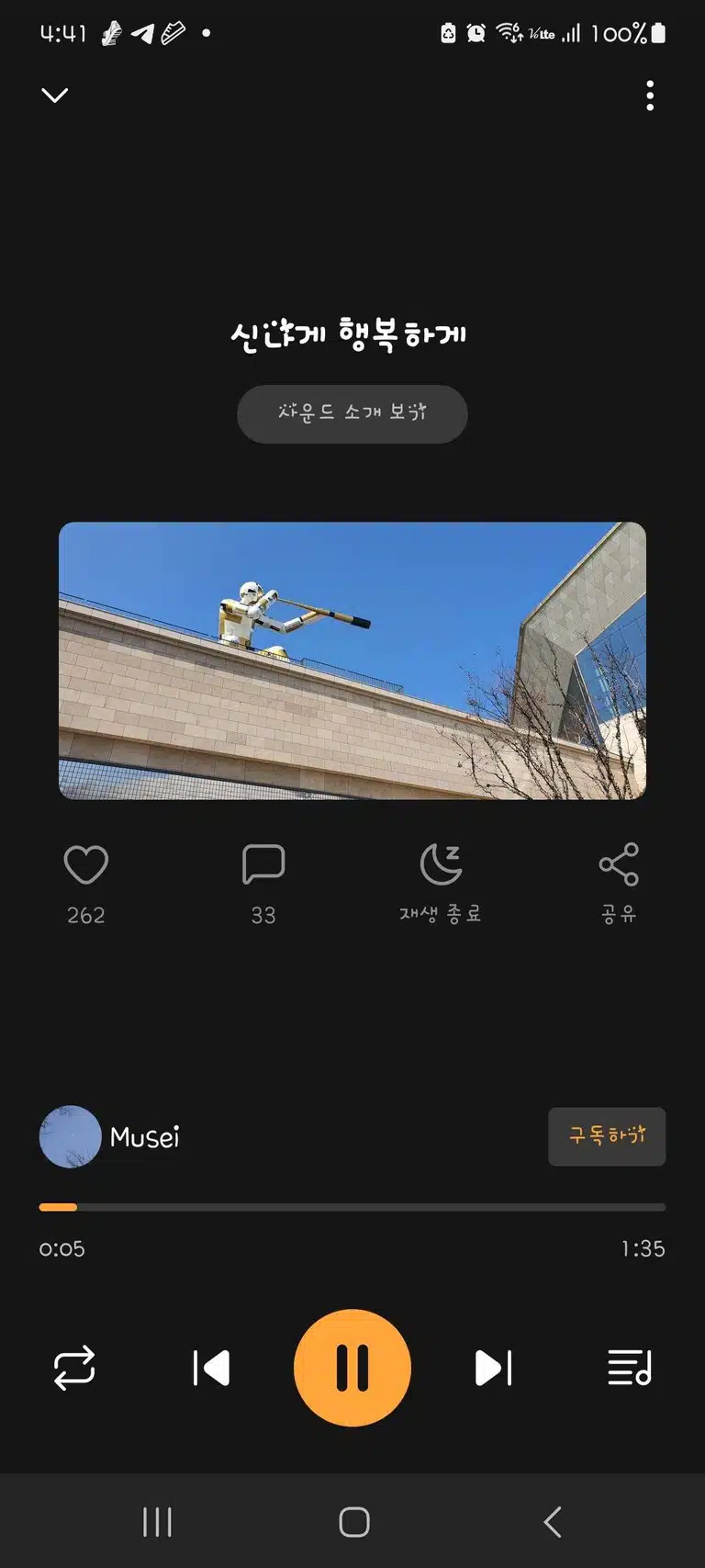Go back using the system back button
The image size is (705, 1568).
552,1522
